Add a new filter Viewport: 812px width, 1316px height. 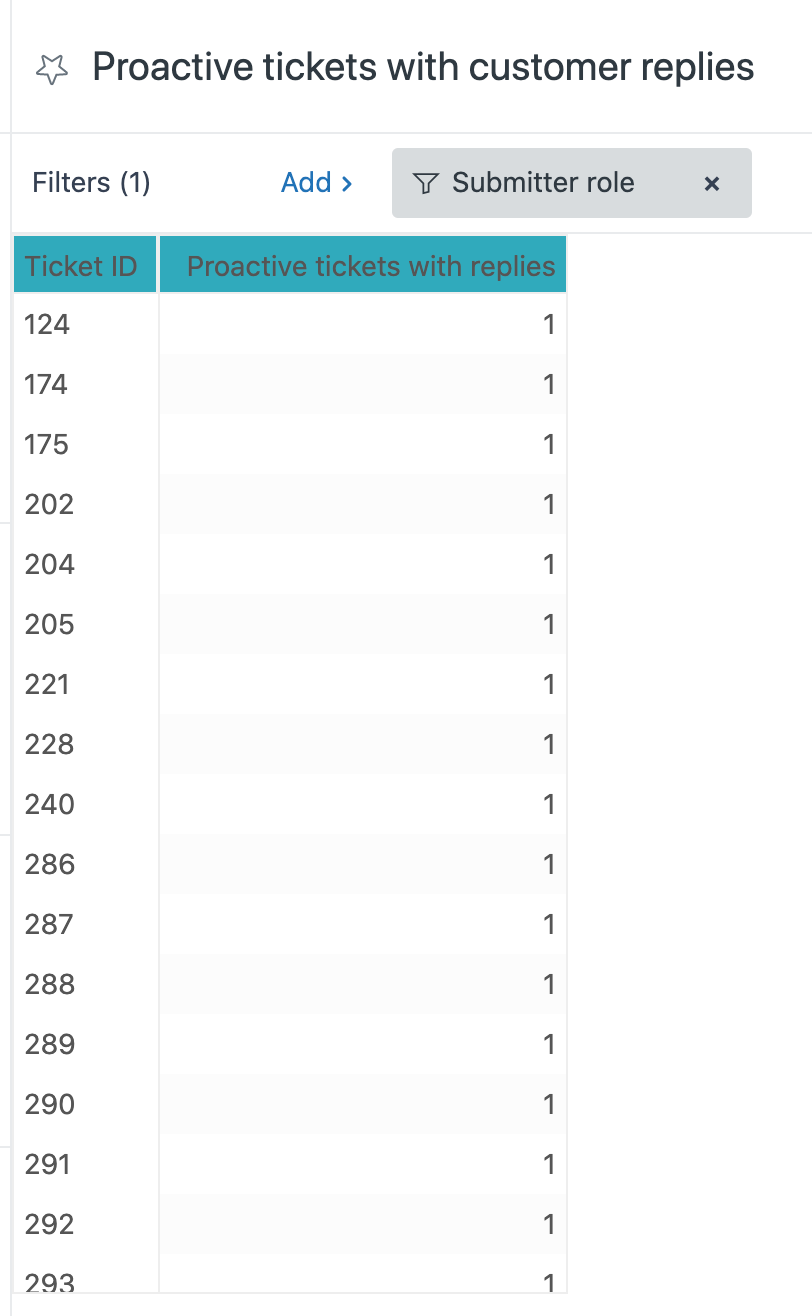click(316, 183)
